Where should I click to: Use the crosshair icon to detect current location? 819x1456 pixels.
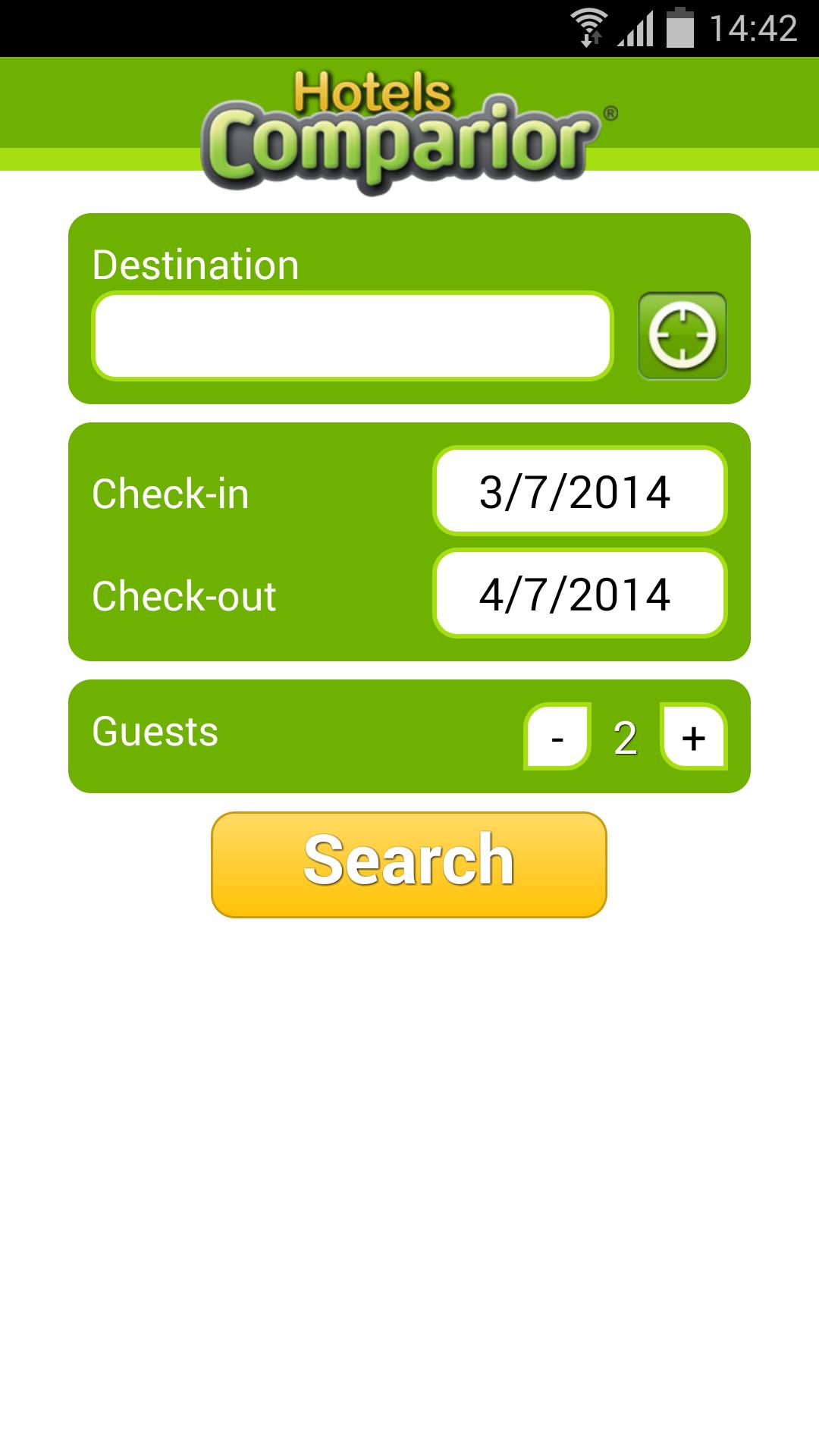pyautogui.click(x=682, y=334)
